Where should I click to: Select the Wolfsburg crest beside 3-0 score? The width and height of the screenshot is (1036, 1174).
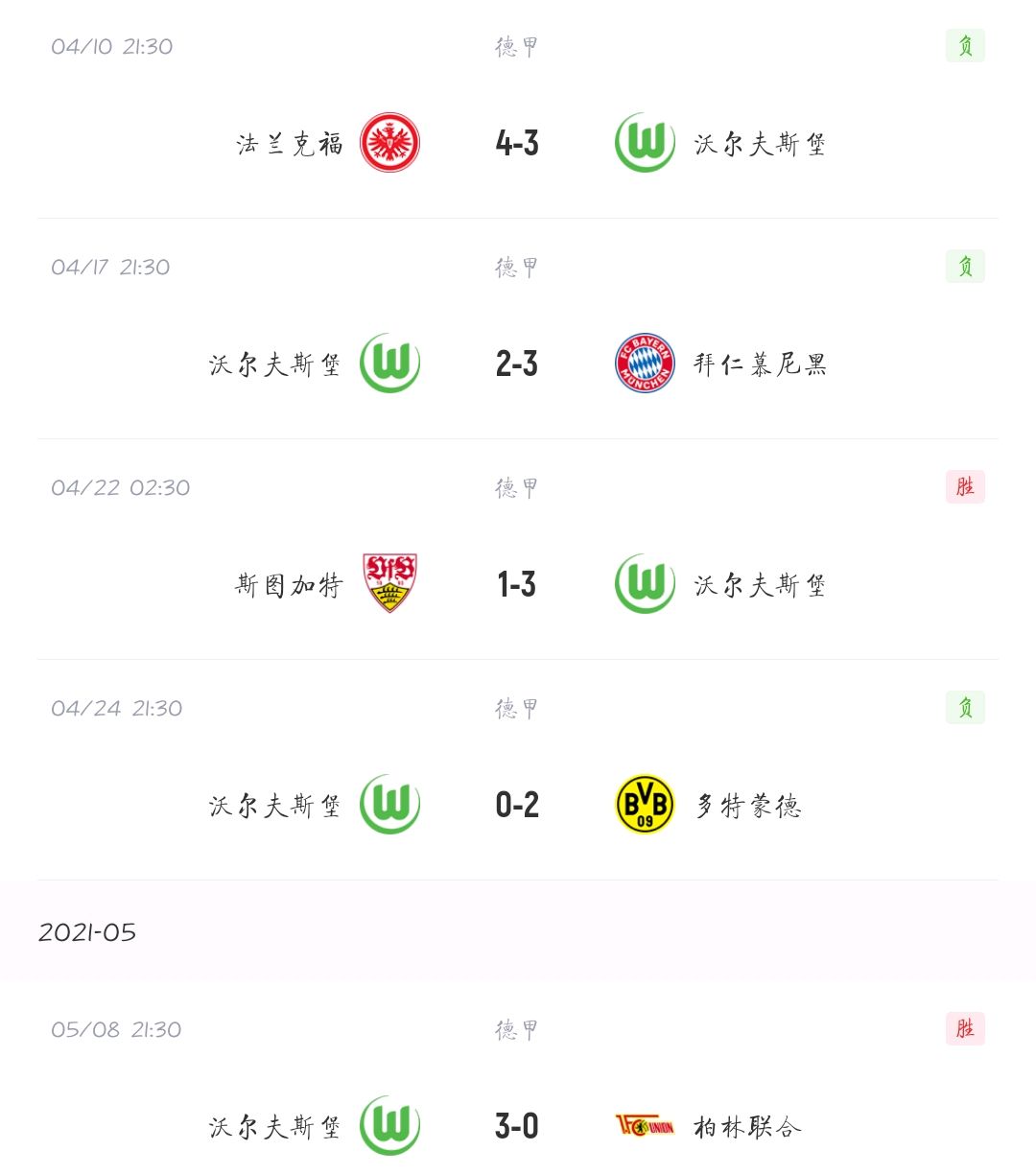(x=391, y=1124)
